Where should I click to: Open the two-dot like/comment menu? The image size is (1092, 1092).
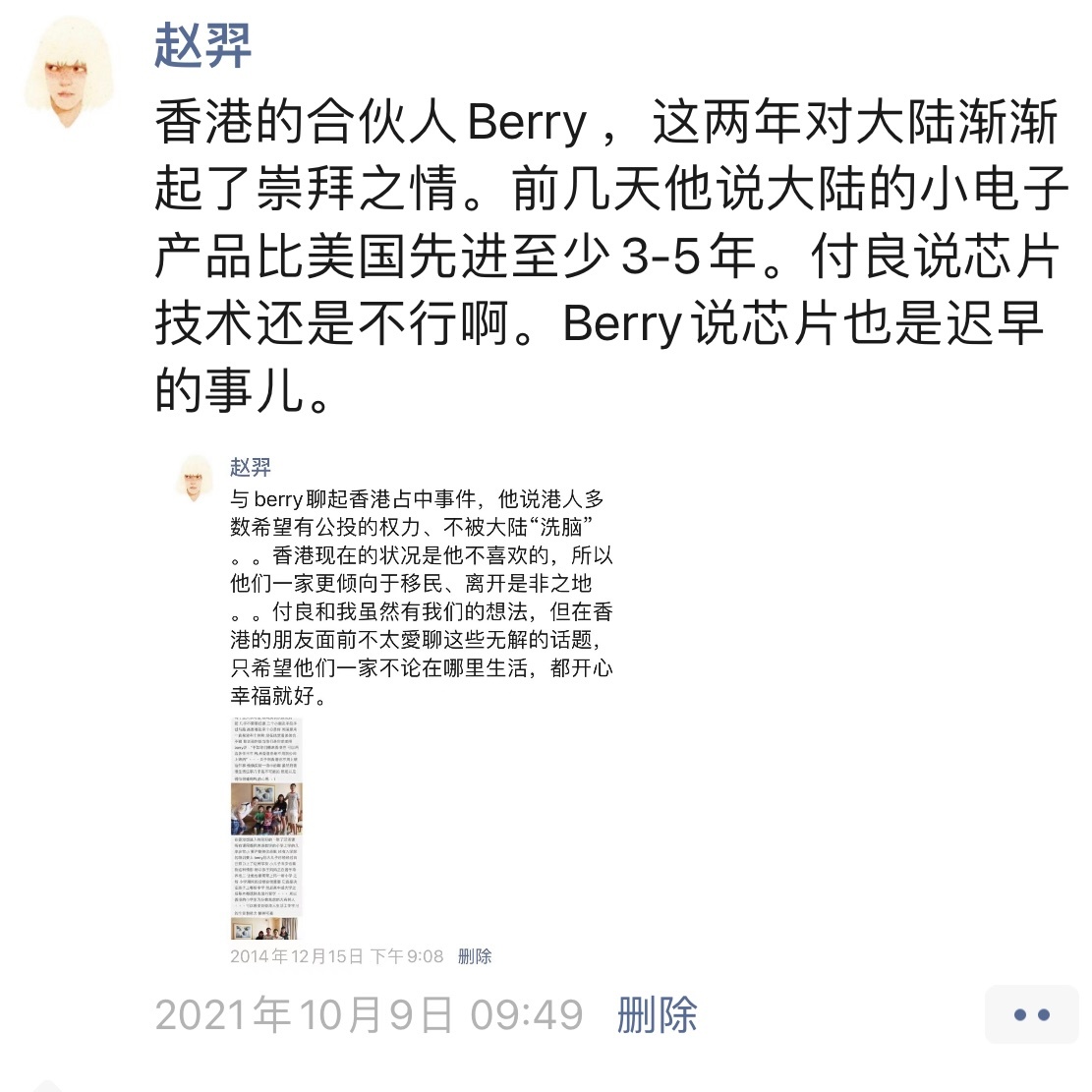click(1030, 1014)
